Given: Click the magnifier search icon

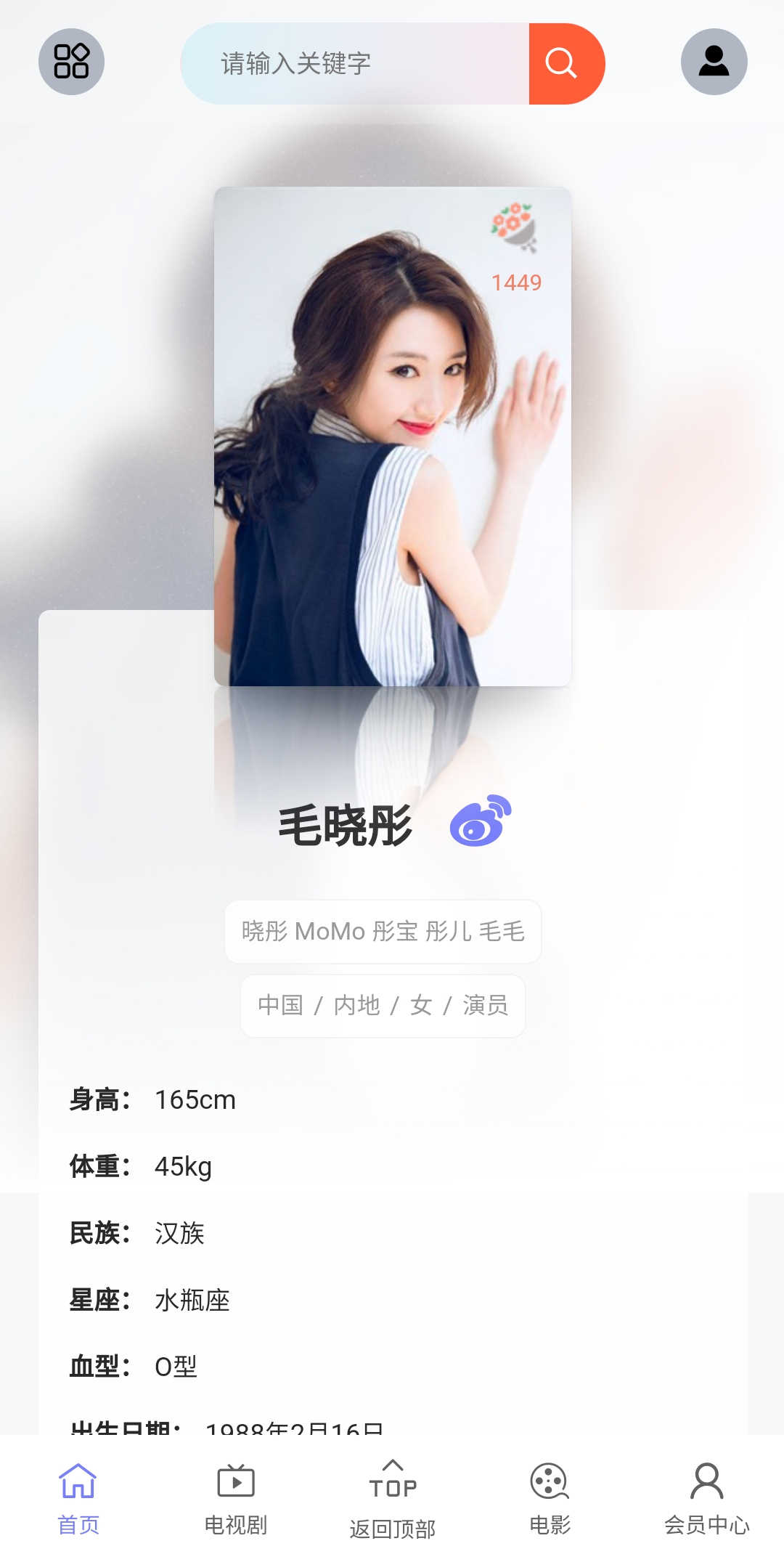Looking at the screenshot, I should 560,63.
